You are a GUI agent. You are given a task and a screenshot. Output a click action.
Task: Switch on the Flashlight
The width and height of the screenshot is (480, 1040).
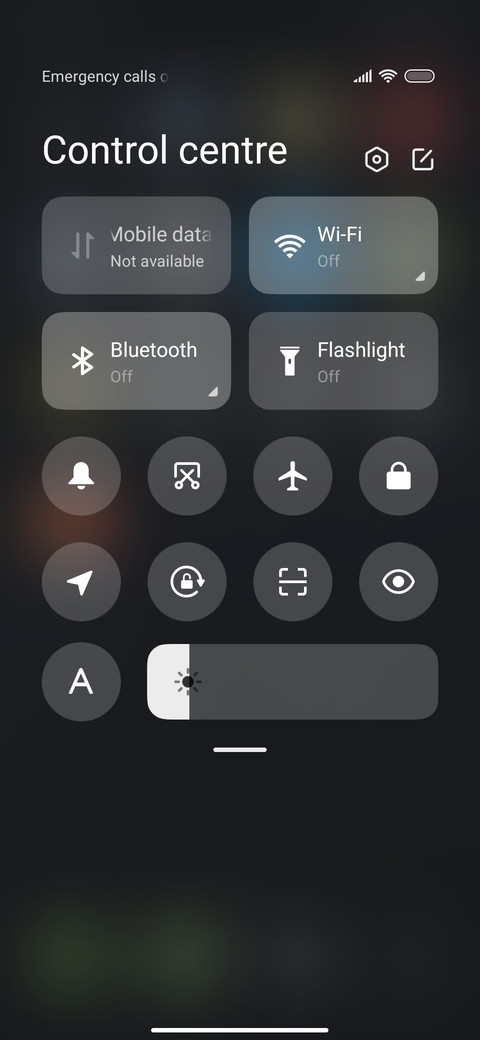point(343,361)
